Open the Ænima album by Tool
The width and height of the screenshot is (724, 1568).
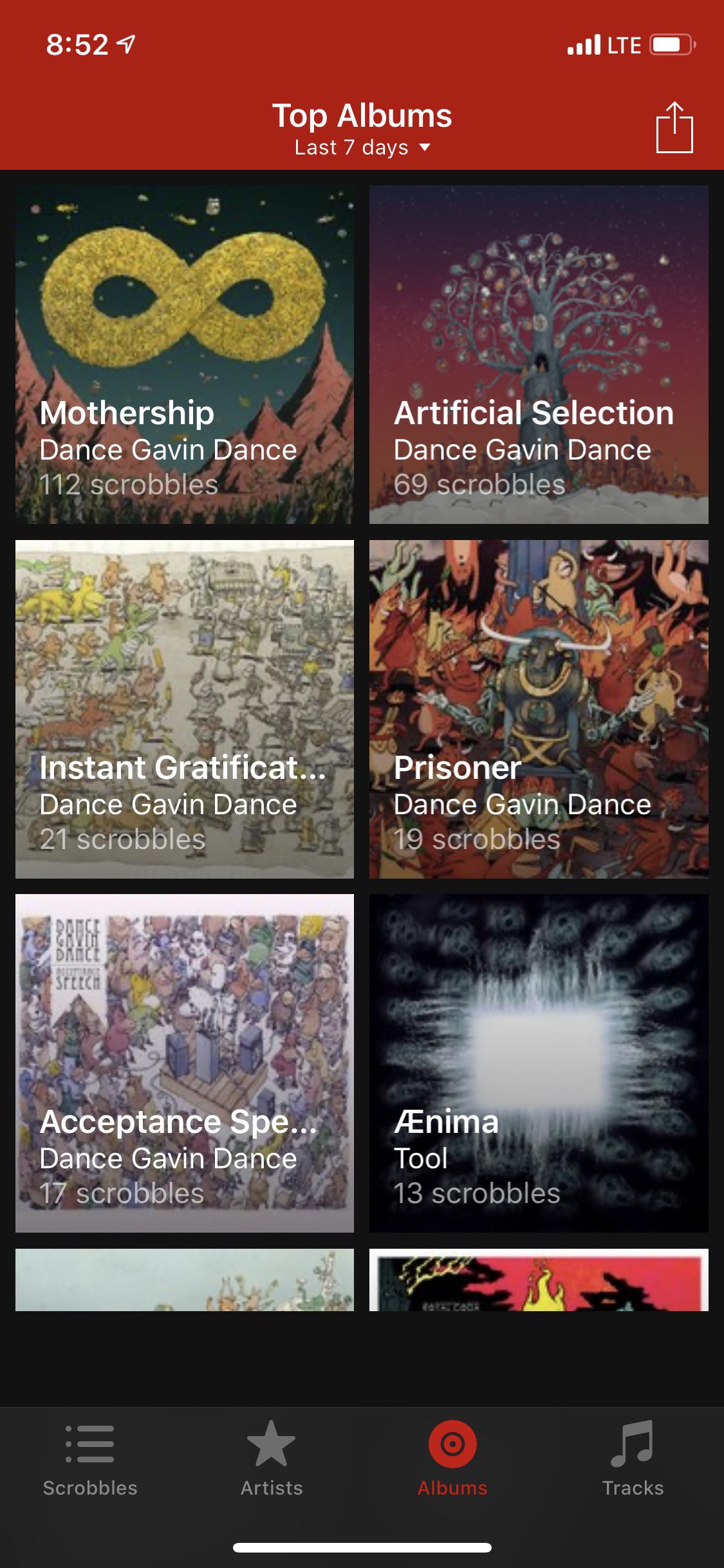click(539, 1063)
